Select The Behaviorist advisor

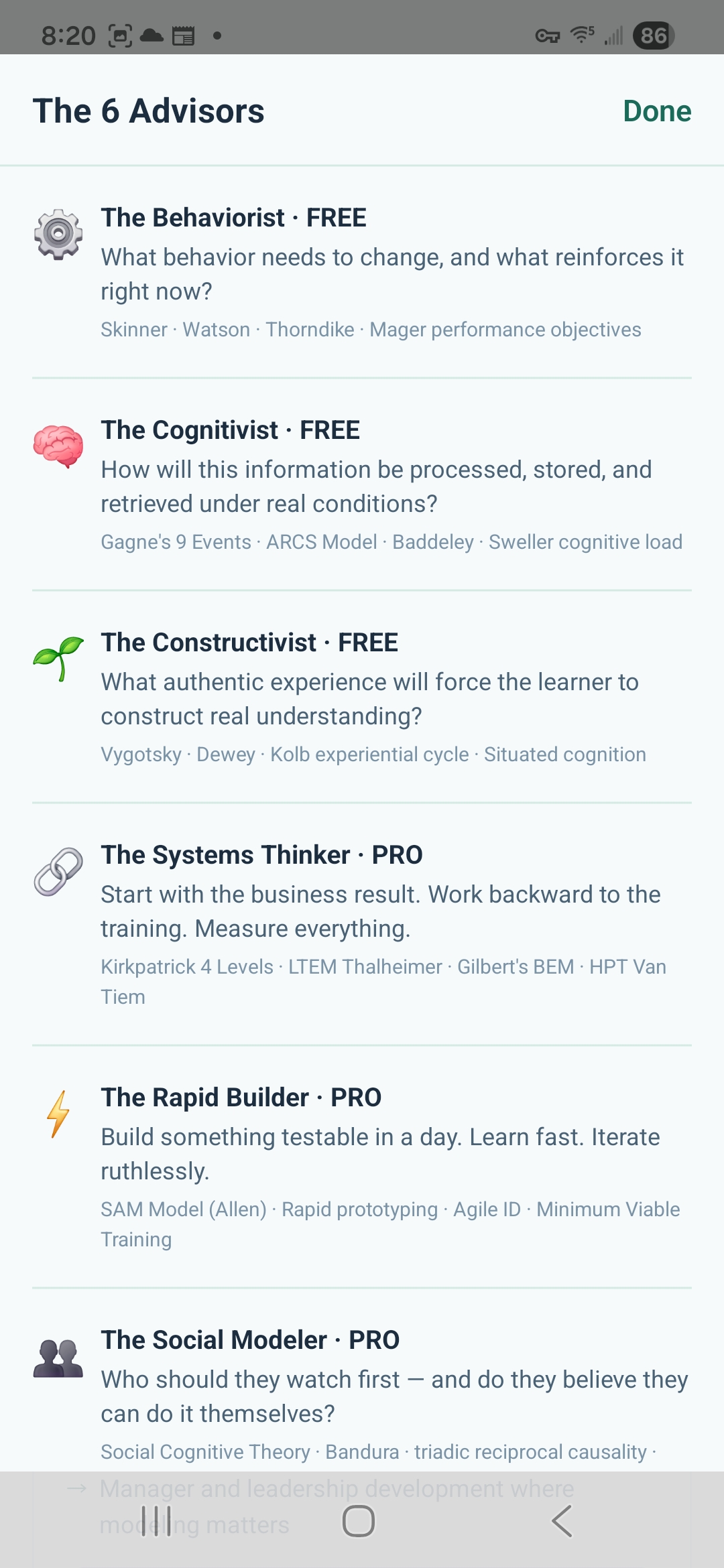click(x=362, y=273)
